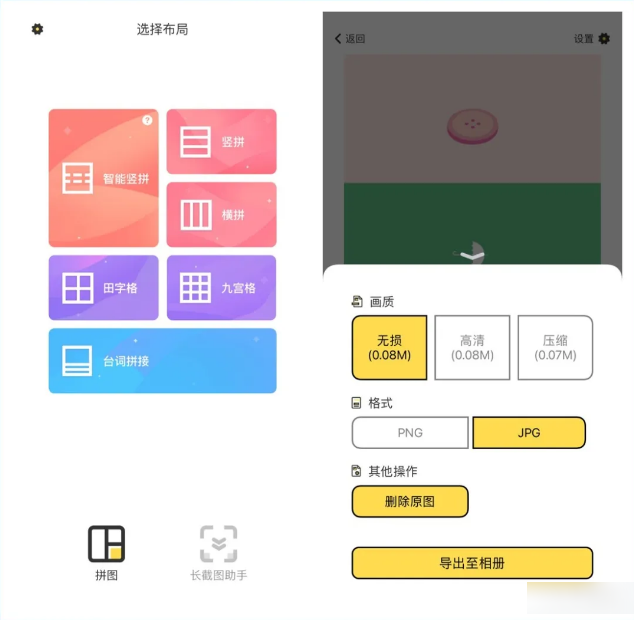634x620 pixels.
Task: Select 高清 image quality
Action: coord(472,347)
